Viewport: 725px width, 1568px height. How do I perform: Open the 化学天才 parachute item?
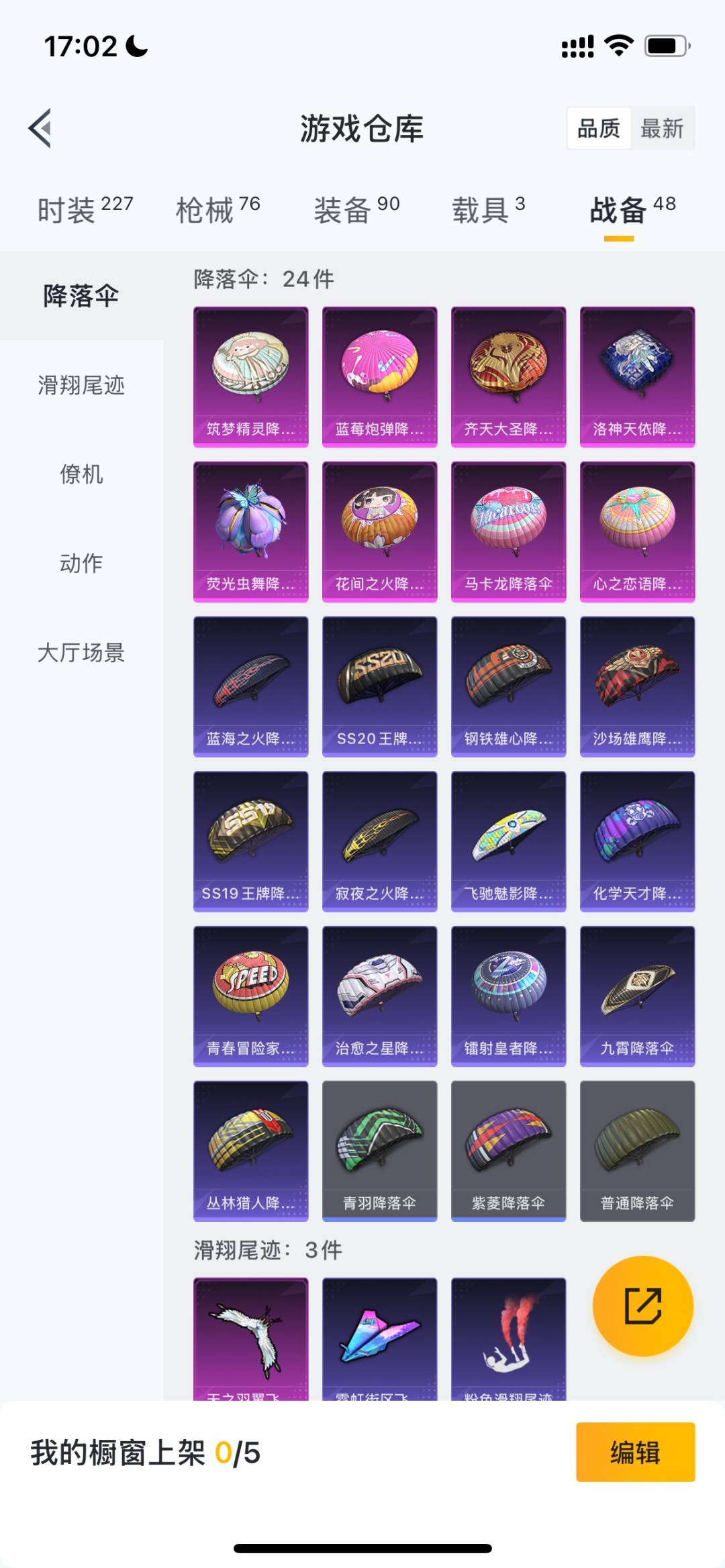coord(638,841)
